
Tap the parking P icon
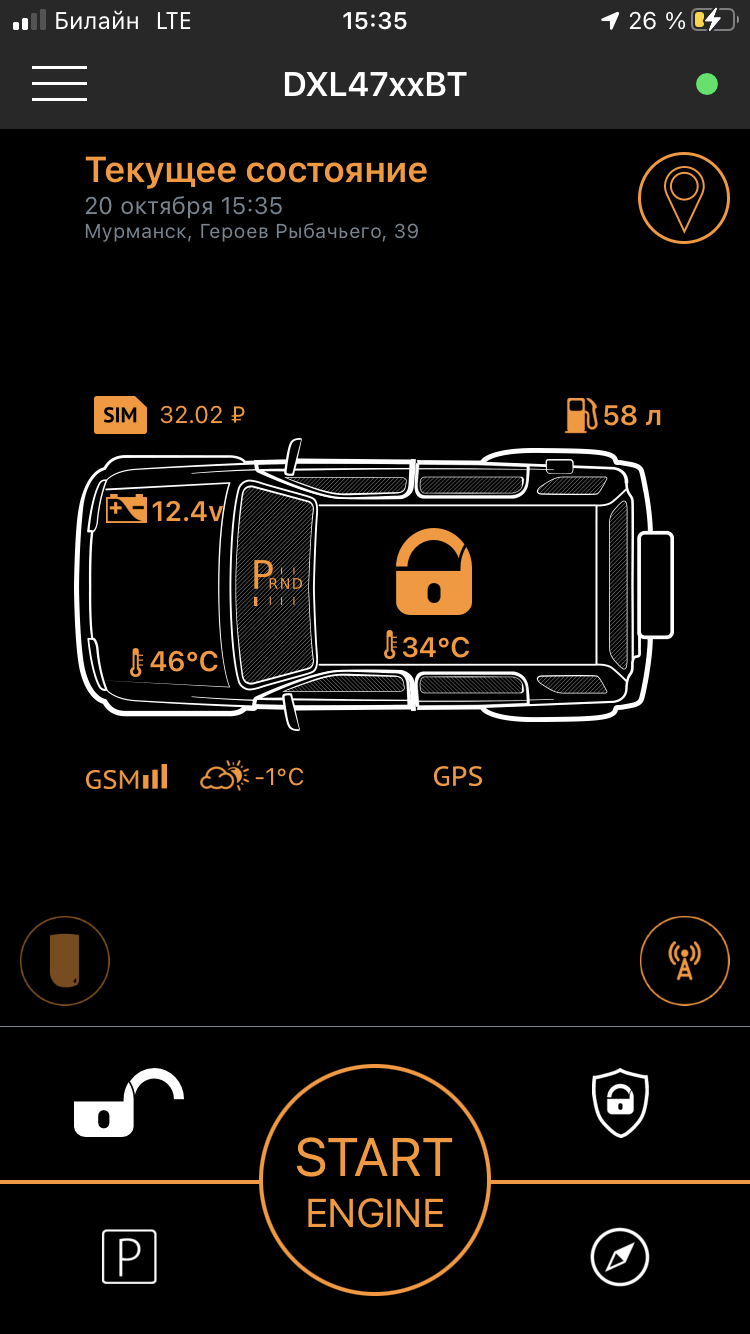(x=130, y=1256)
